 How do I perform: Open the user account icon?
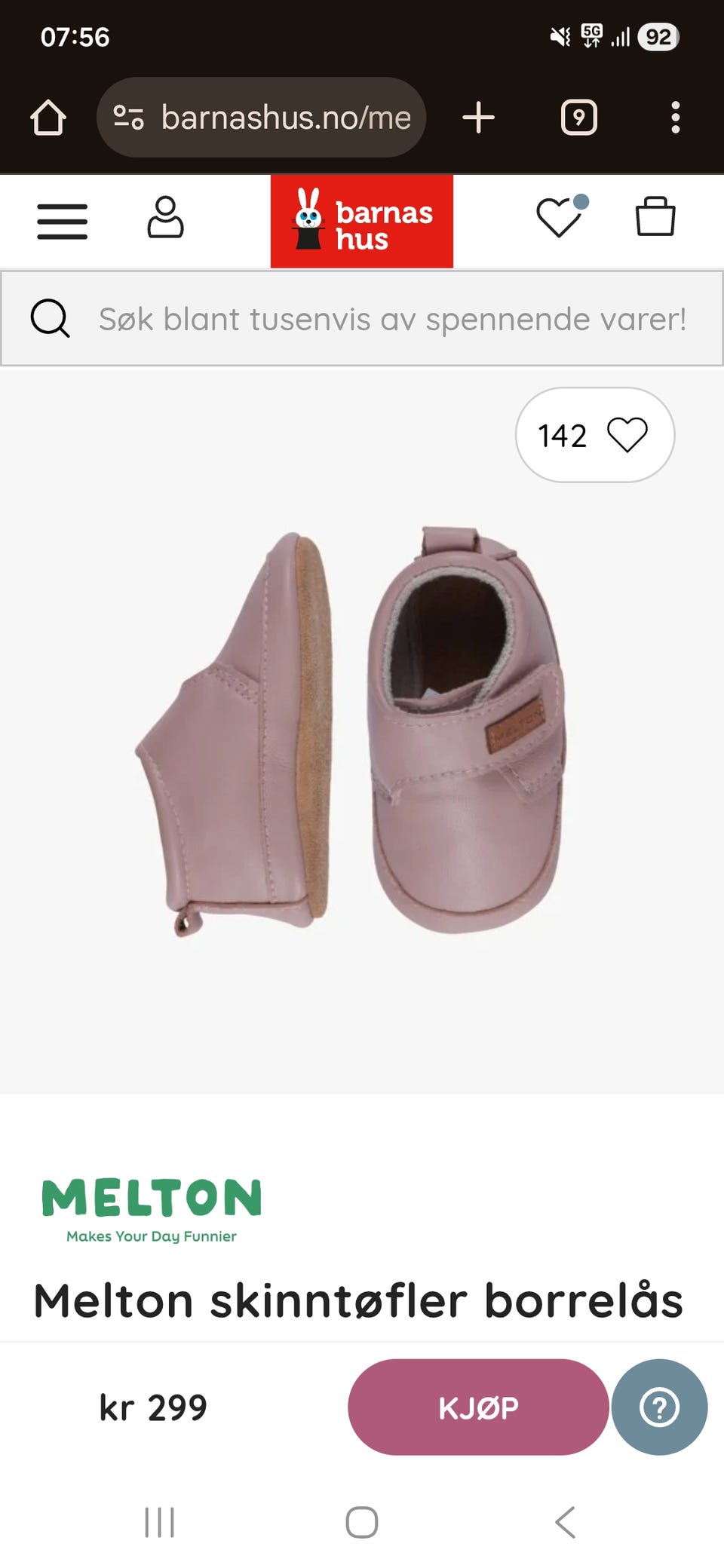165,218
